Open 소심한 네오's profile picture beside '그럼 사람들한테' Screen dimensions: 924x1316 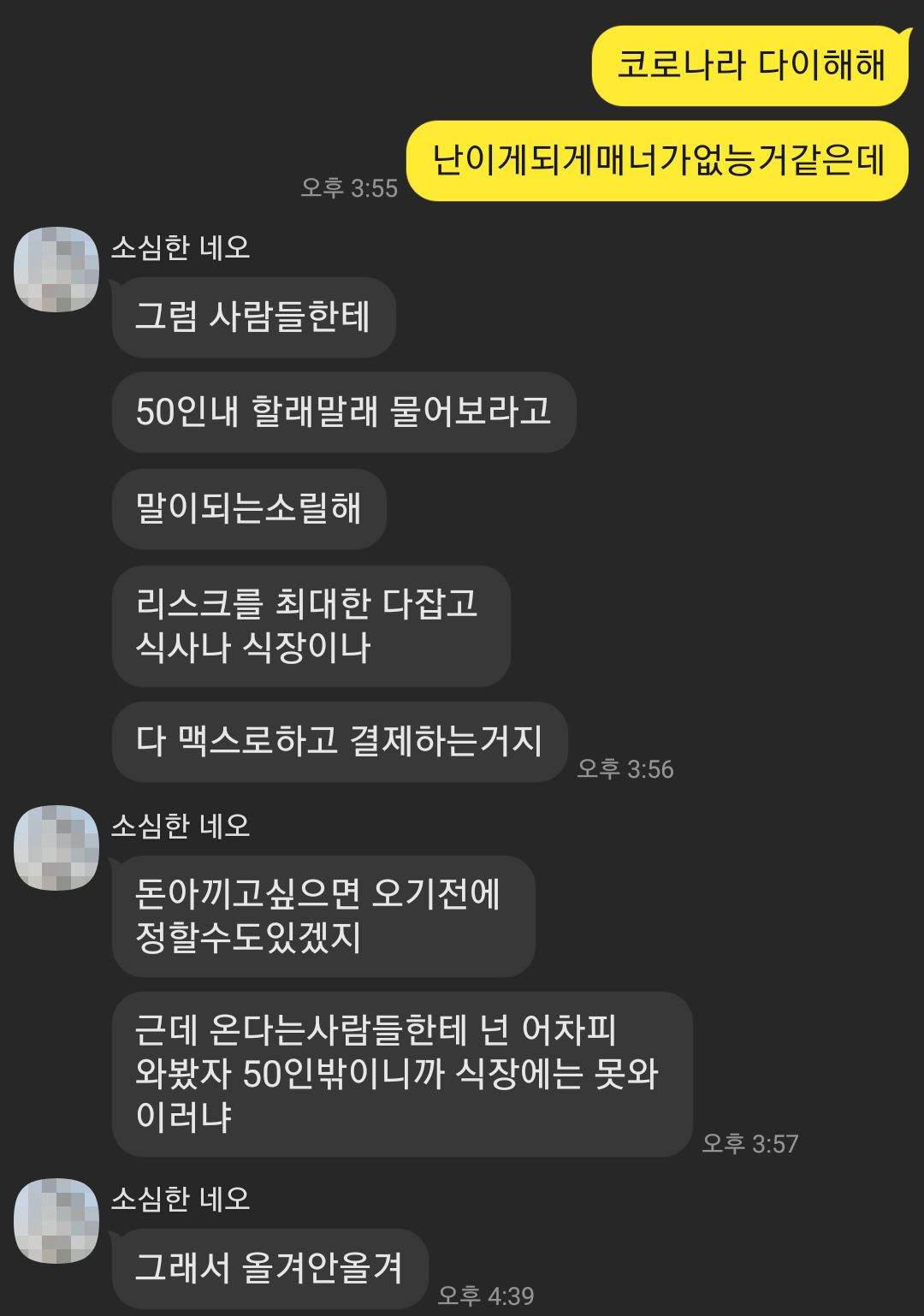click(56, 270)
